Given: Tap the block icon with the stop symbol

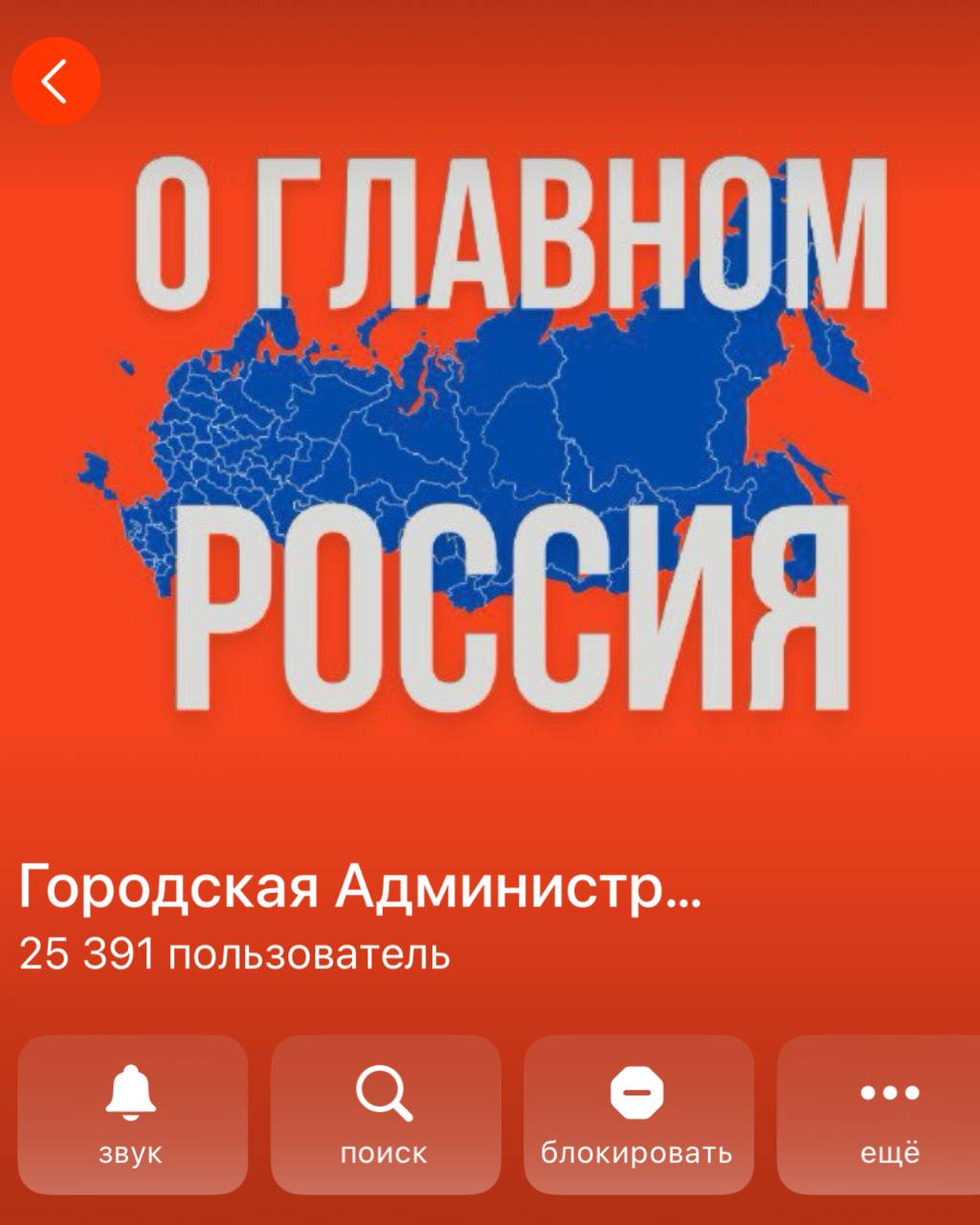Looking at the screenshot, I should (636, 1094).
